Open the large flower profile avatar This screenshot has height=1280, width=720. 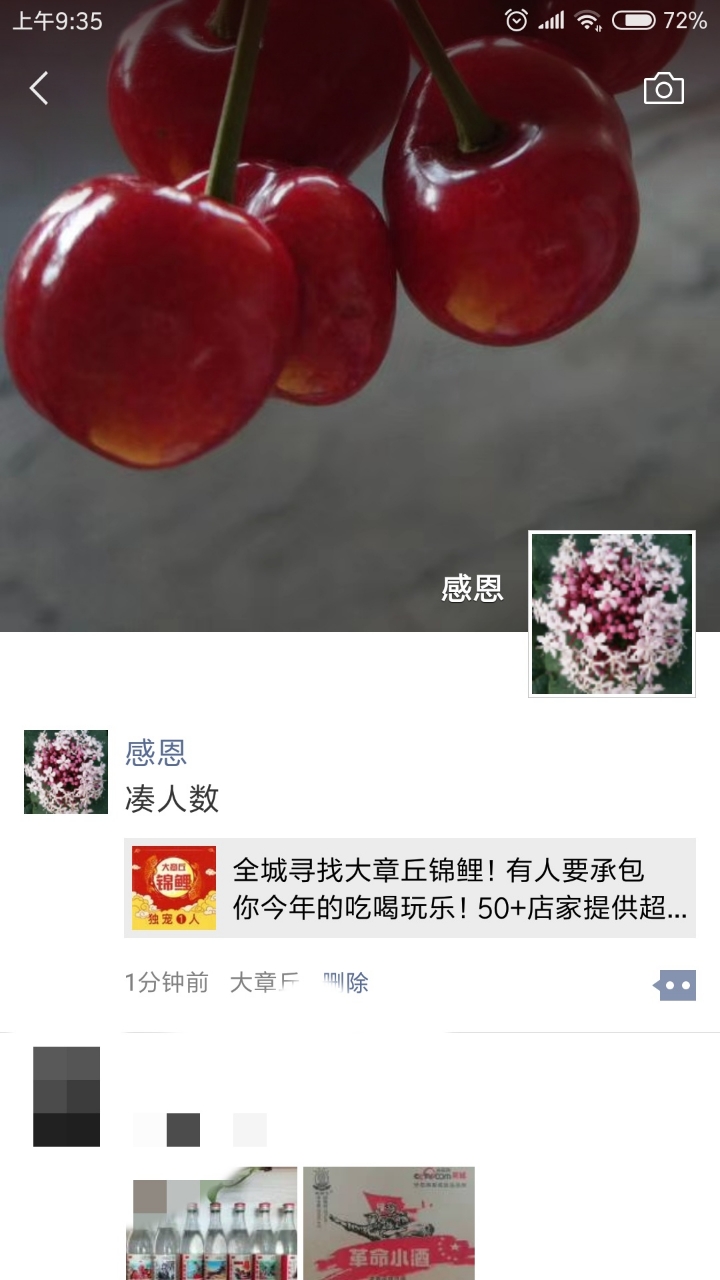tap(611, 613)
